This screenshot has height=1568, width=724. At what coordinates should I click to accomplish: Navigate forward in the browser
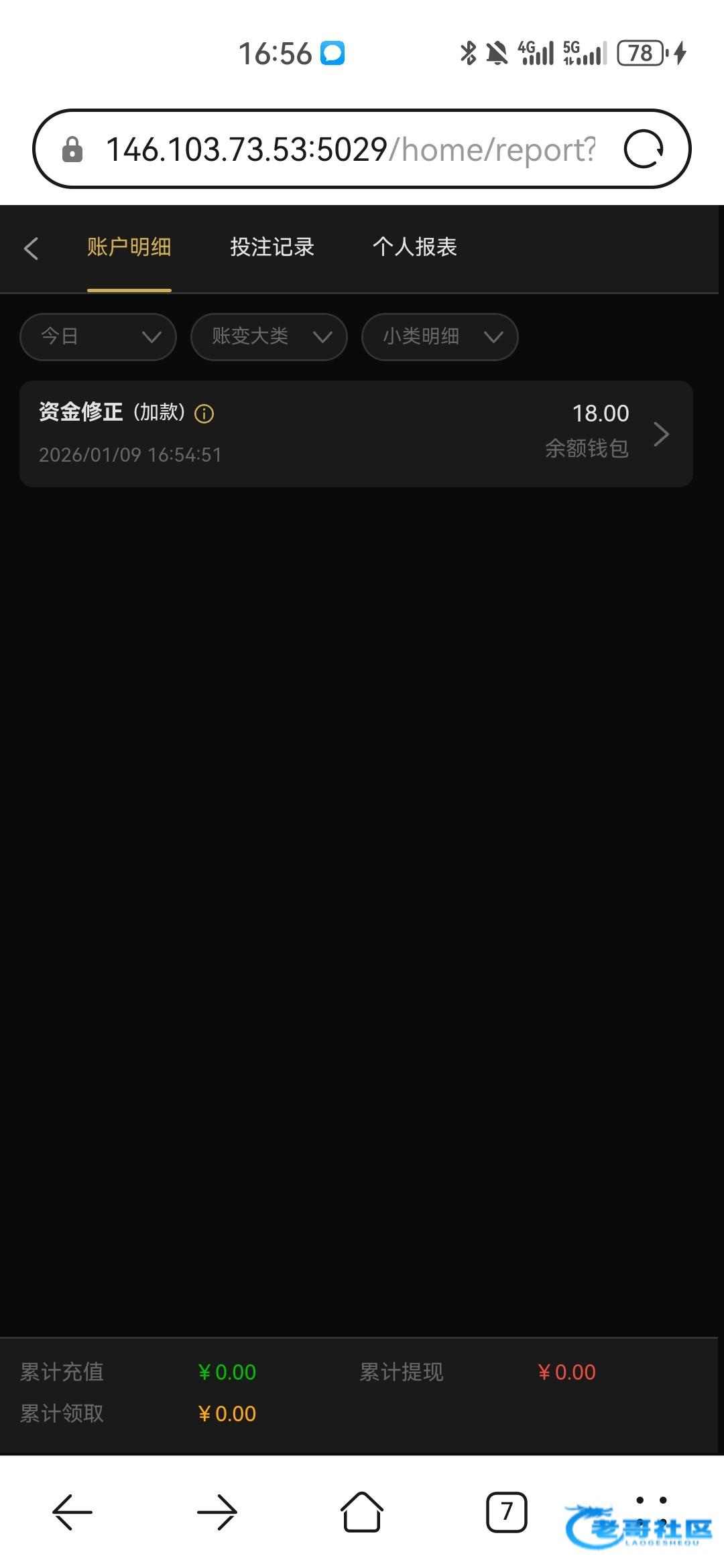[x=217, y=1512]
